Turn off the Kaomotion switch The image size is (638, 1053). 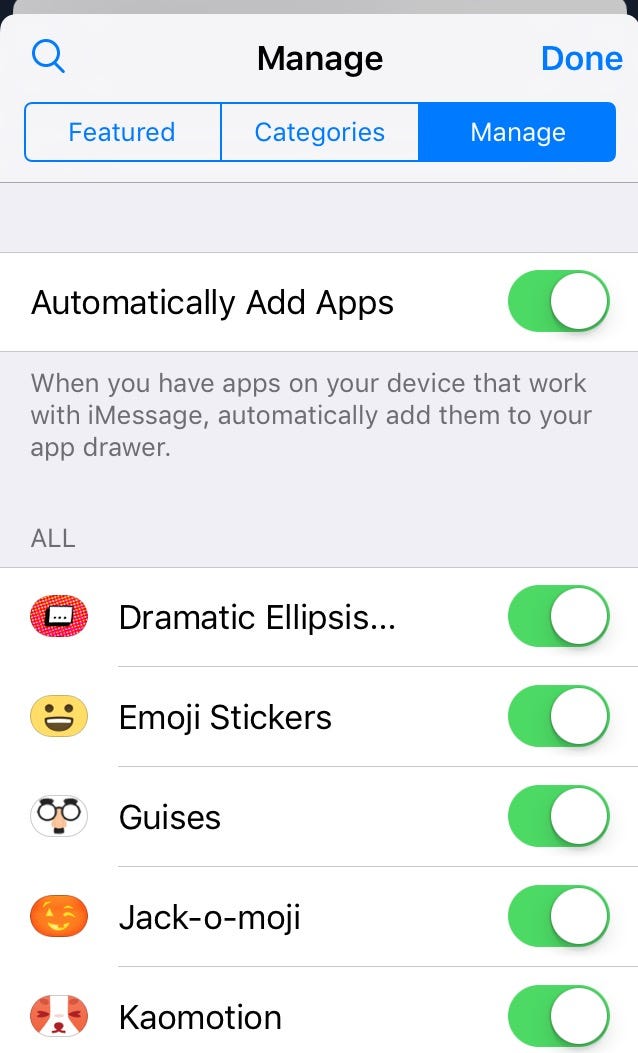558,1017
